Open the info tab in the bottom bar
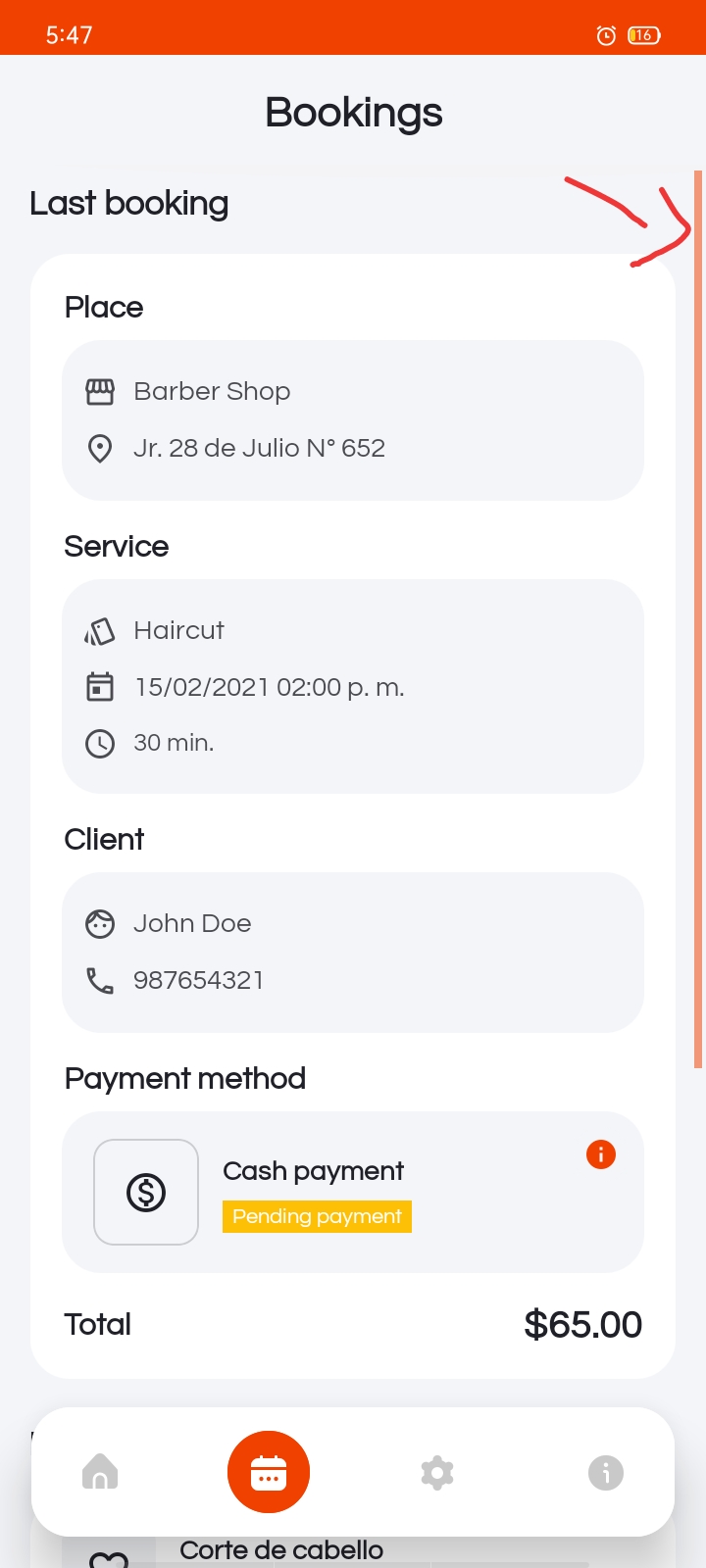Viewport: 706px width, 1568px height. point(606,1472)
